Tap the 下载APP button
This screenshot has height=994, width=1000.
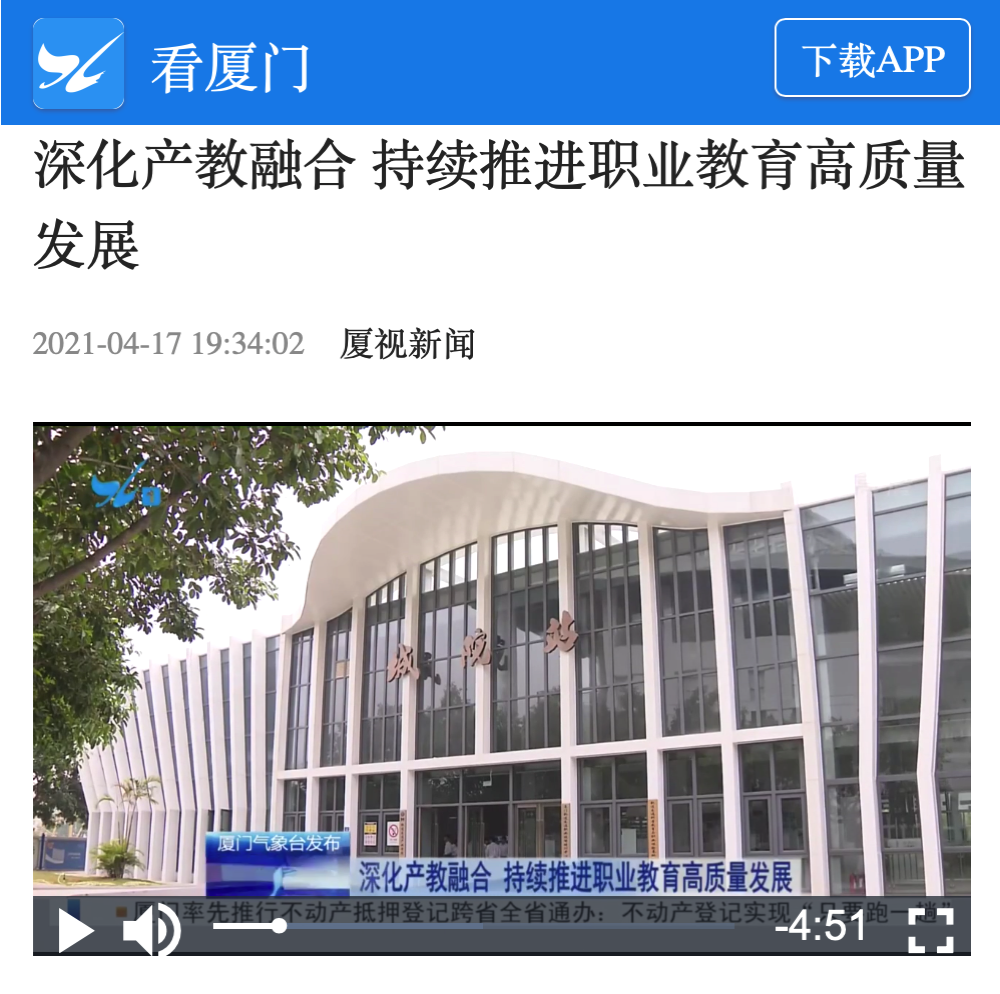(872, 59)
